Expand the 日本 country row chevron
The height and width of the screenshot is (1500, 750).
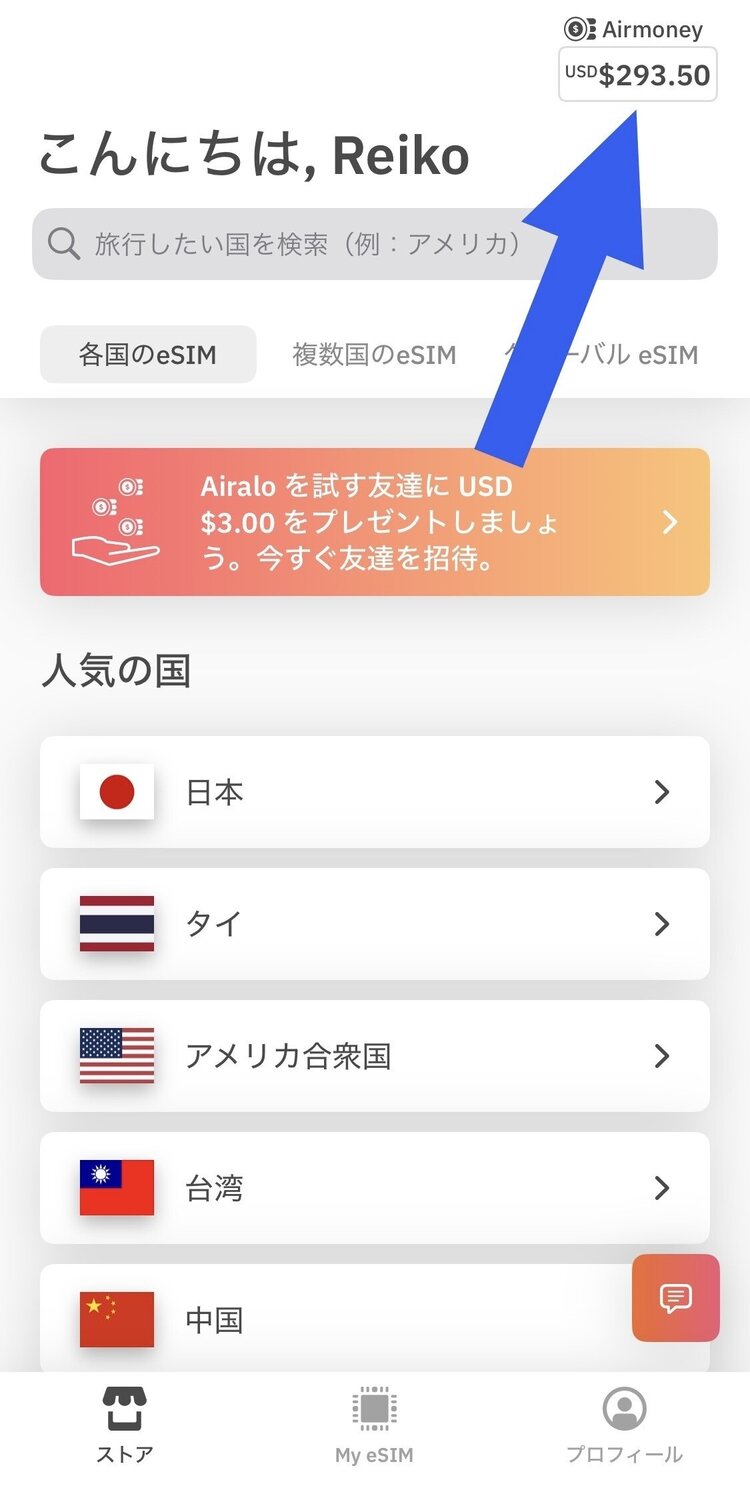click(661, 792)
